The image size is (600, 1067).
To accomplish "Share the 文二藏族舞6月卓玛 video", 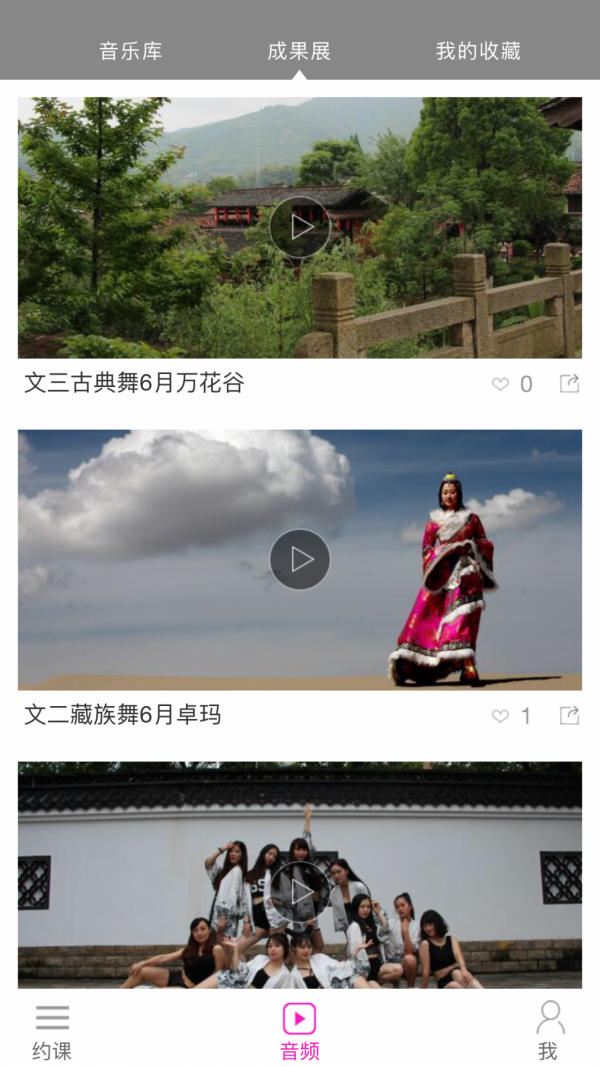I will click(x=569, y=715).
